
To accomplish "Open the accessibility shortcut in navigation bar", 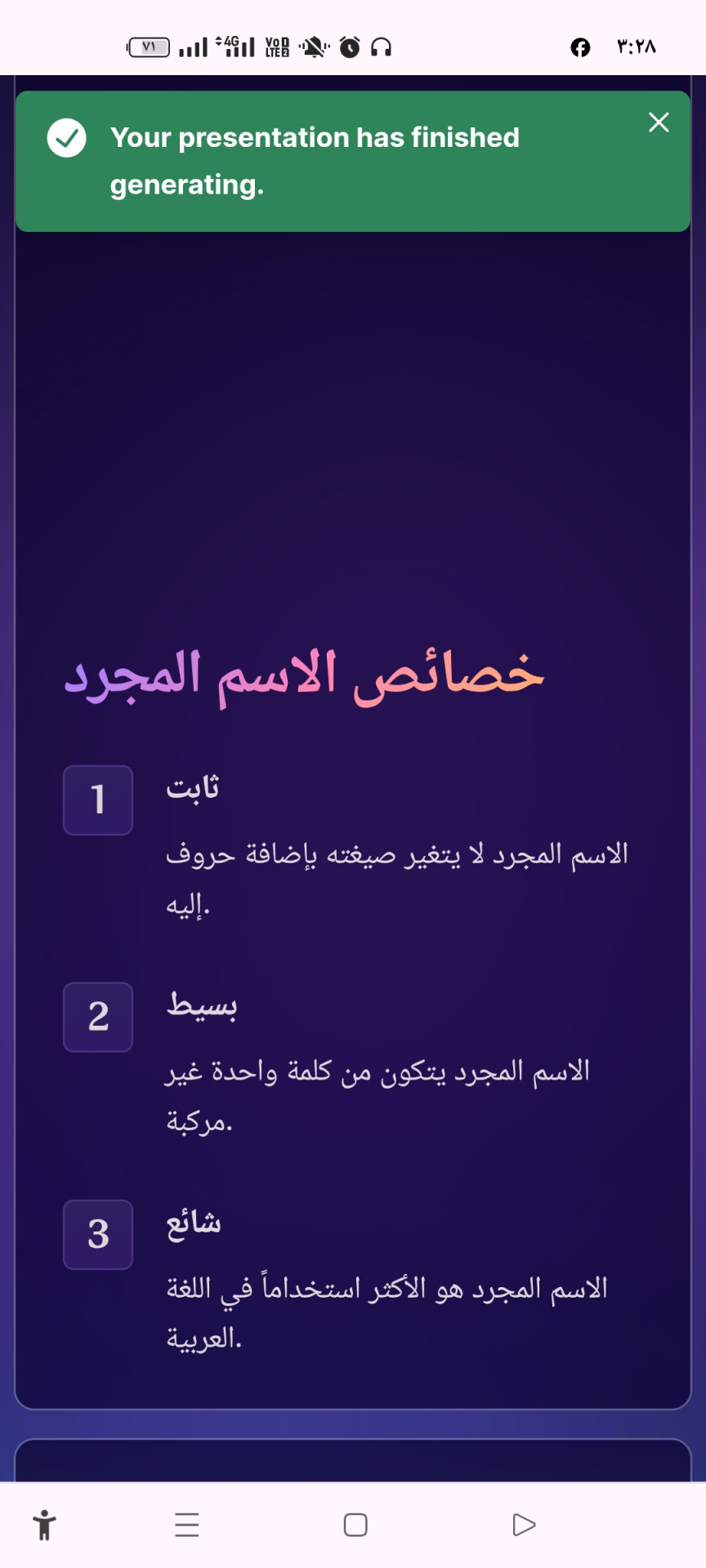I will 45,1525.
